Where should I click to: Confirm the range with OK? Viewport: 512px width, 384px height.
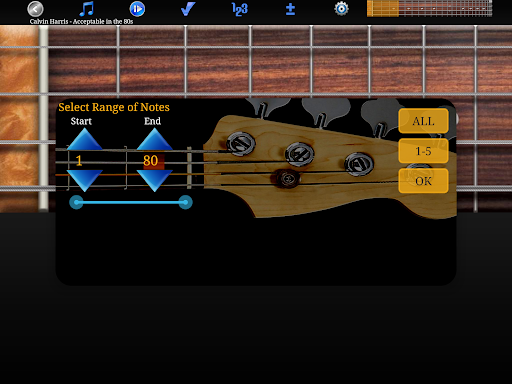click(x=423, y=181)
